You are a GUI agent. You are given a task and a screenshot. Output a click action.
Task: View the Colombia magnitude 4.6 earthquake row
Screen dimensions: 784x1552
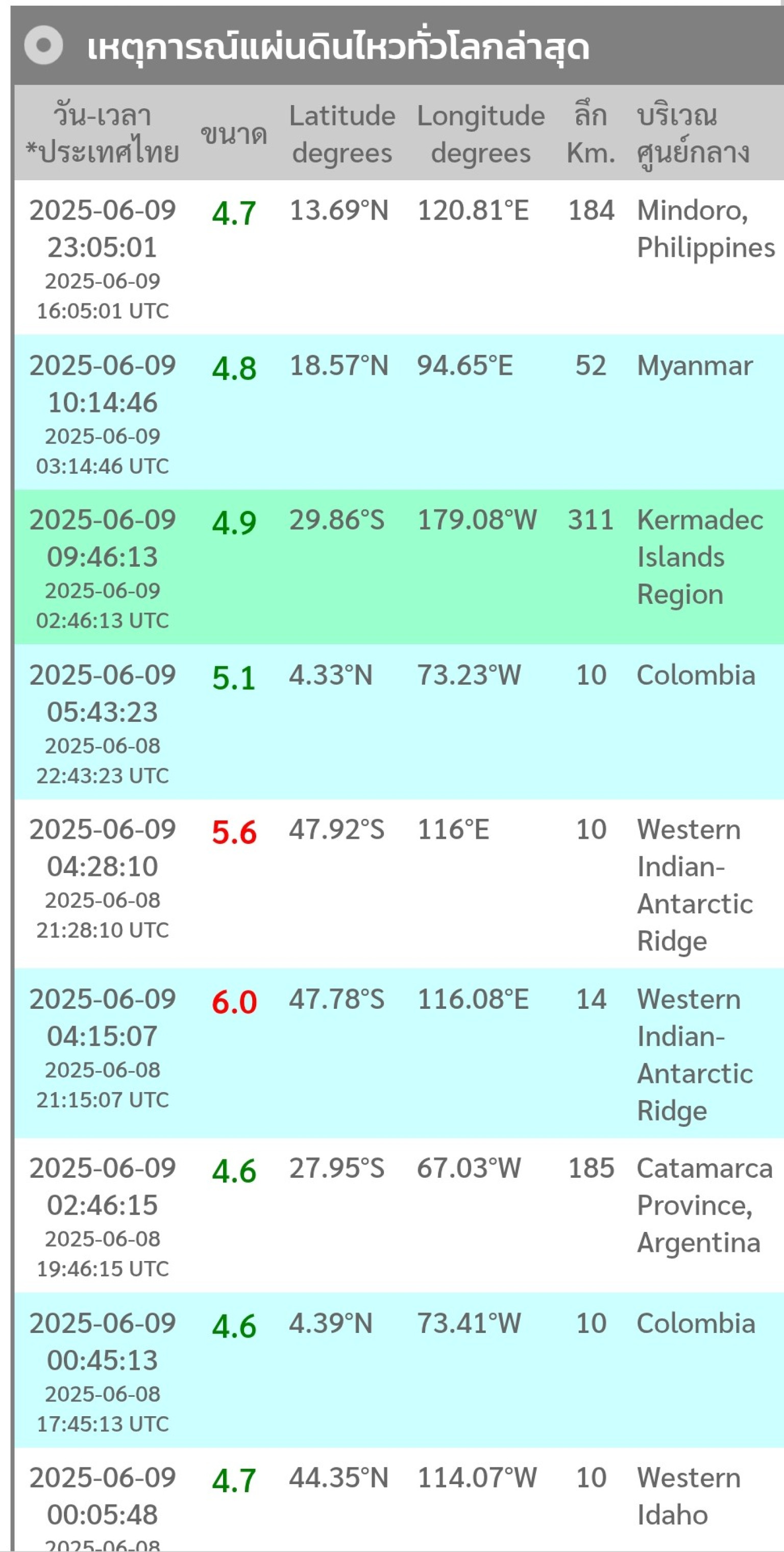point(398,1370)
